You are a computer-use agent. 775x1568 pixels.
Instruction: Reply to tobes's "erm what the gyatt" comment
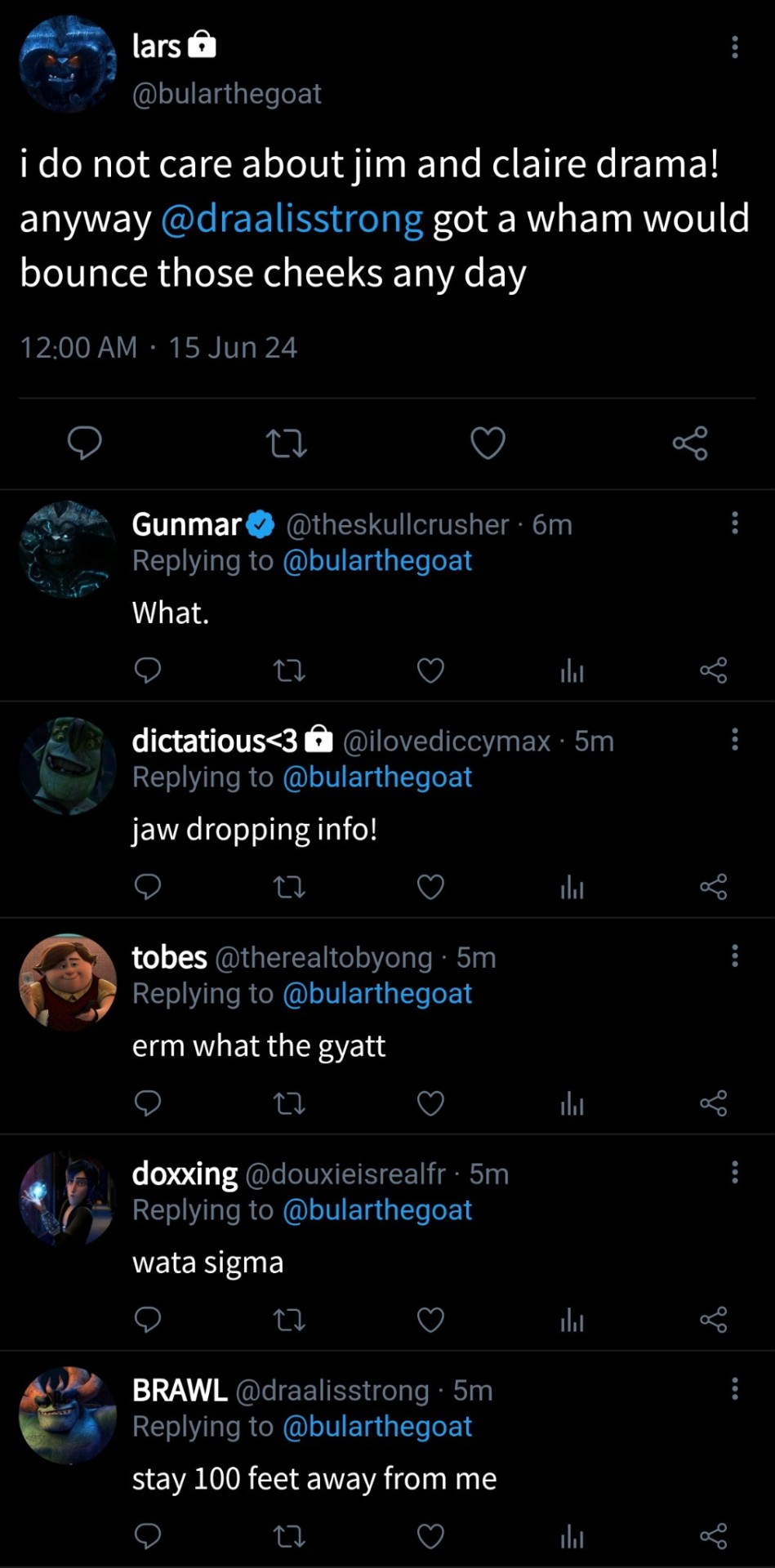[148, 1104]
